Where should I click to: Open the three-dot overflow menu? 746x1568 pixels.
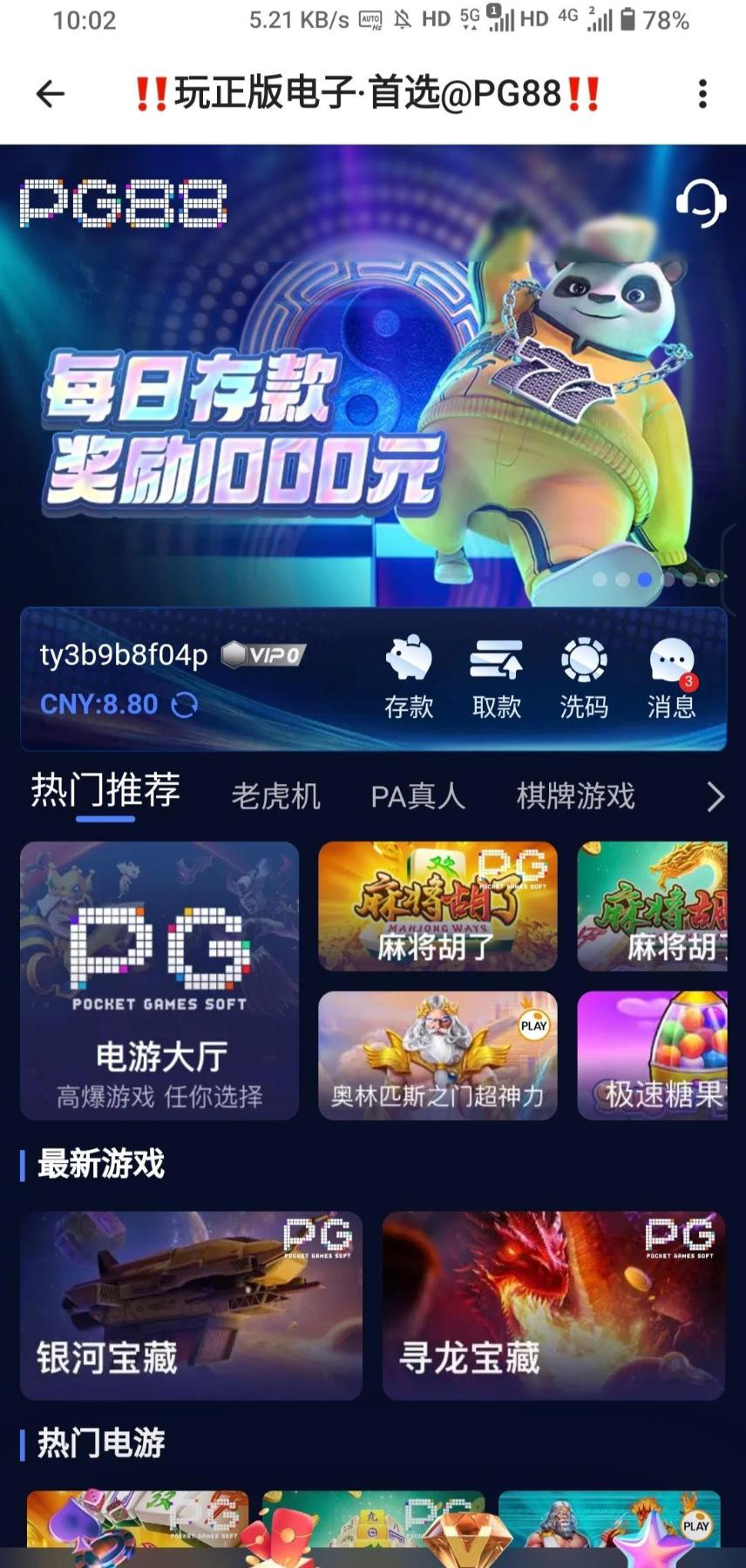tap(702, 93)
